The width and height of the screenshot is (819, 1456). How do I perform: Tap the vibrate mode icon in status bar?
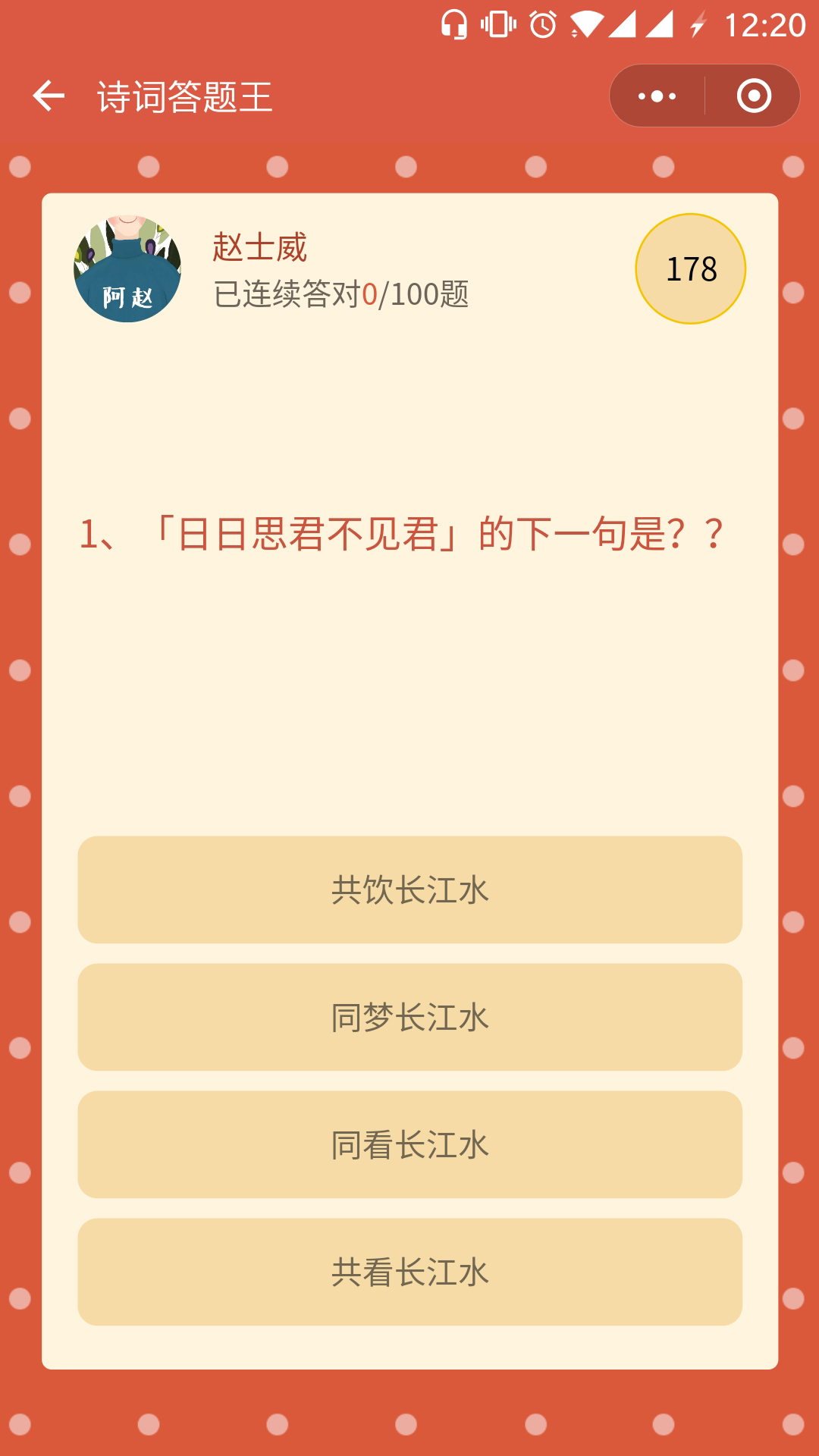point(497,25)
